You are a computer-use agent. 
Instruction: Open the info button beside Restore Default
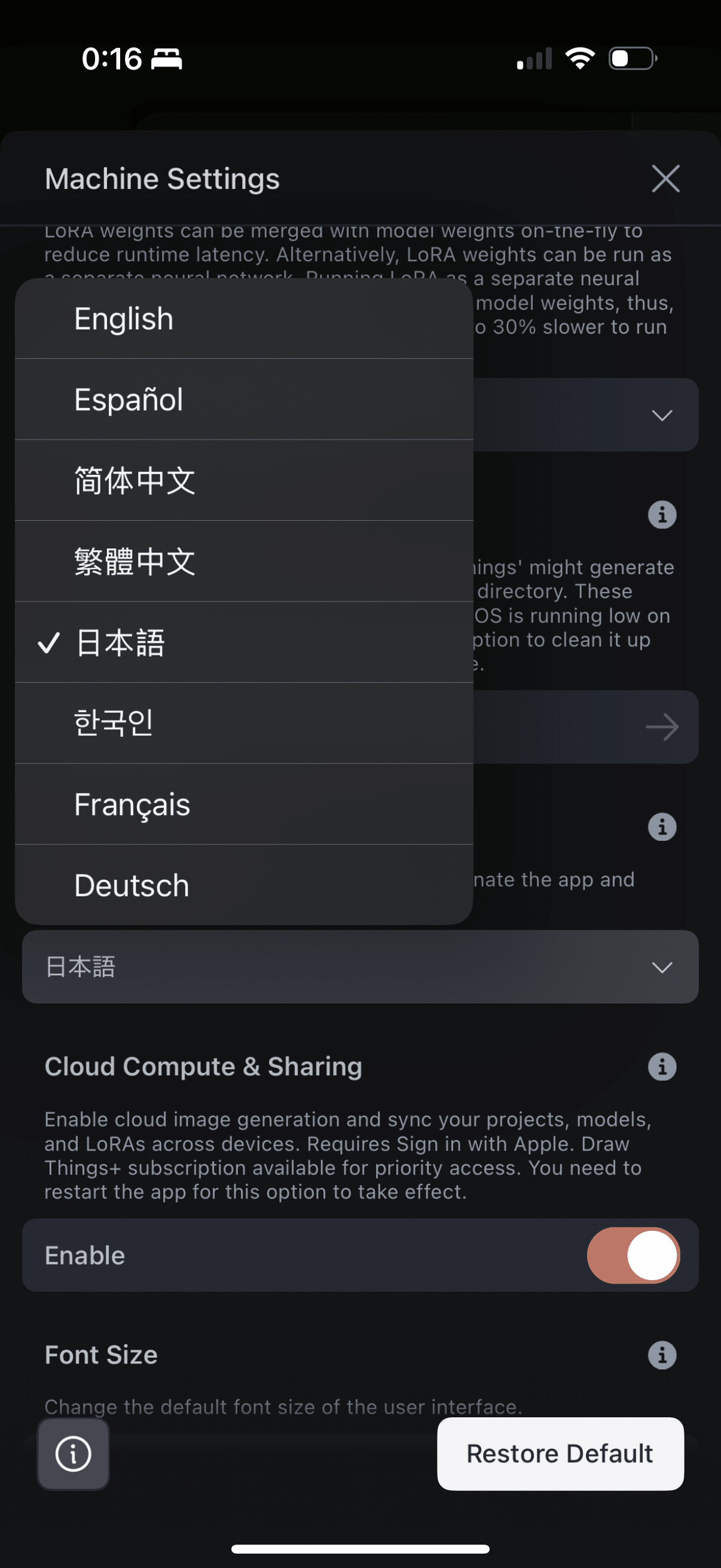click(74, 1454)
